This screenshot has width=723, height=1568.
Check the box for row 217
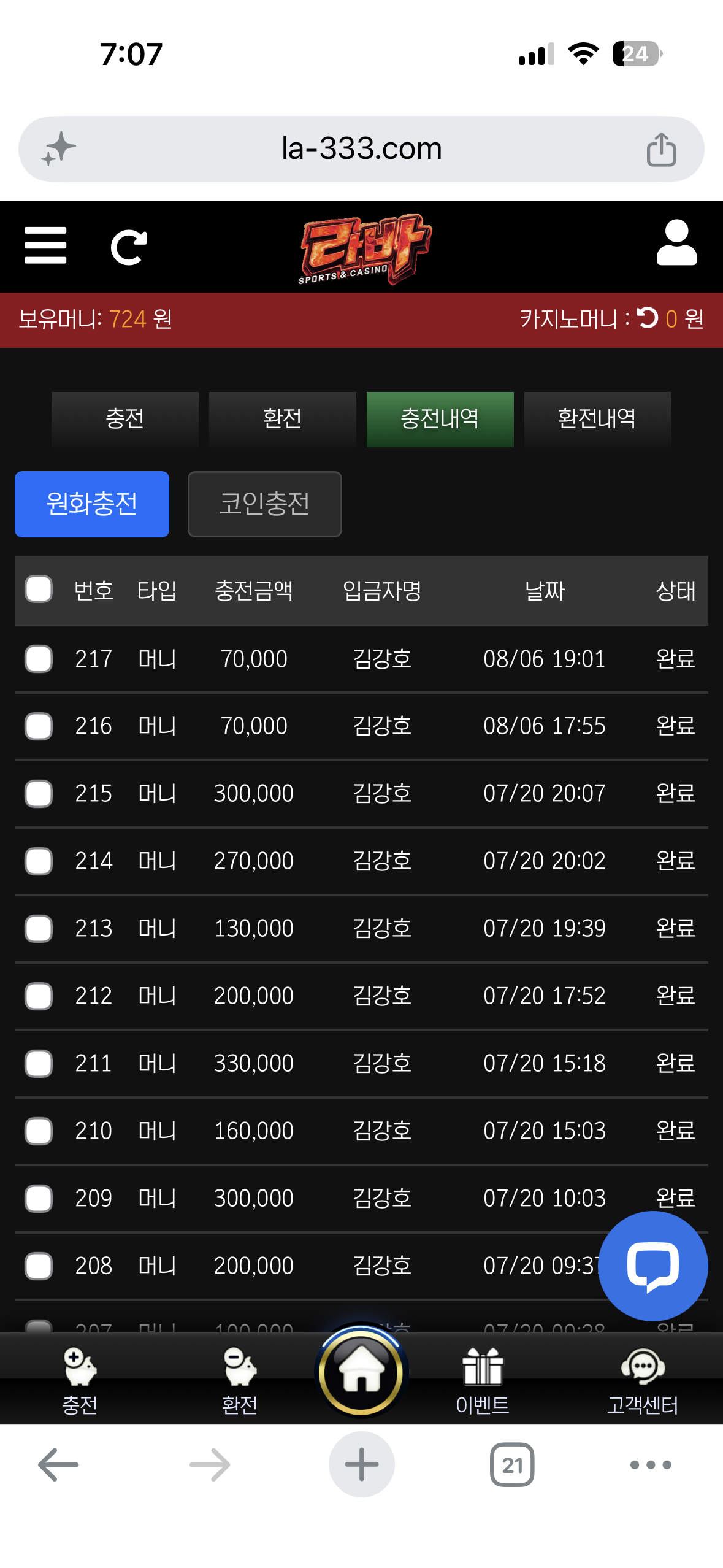39,659
